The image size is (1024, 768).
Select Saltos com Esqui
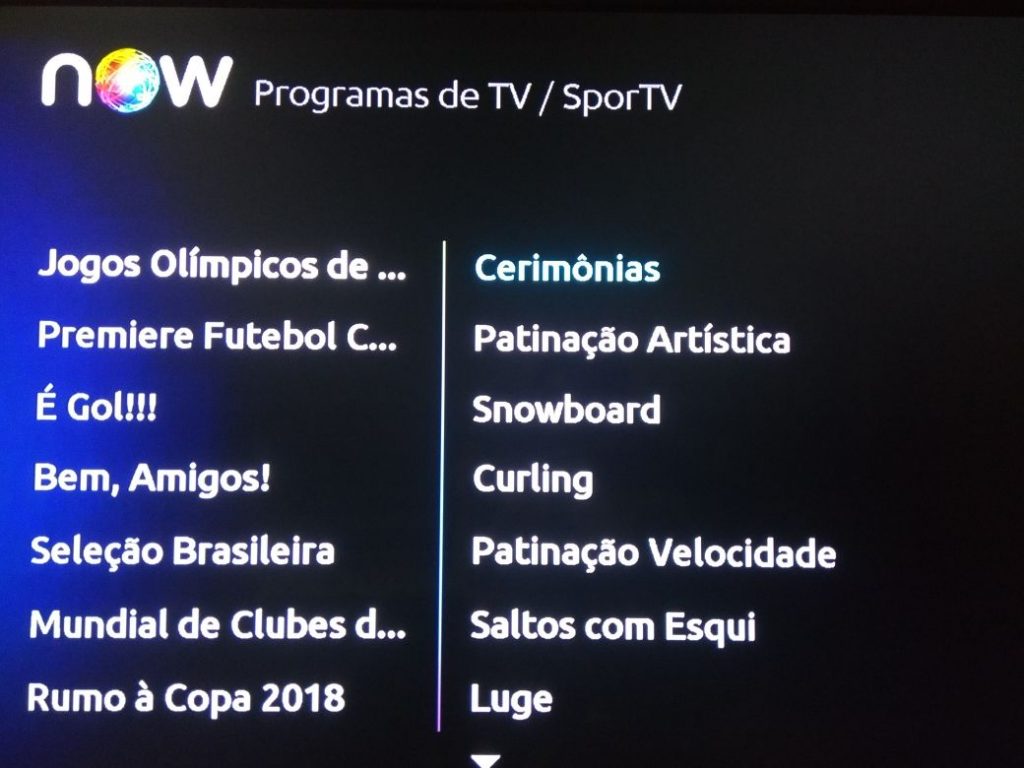[x=612, y=627]
